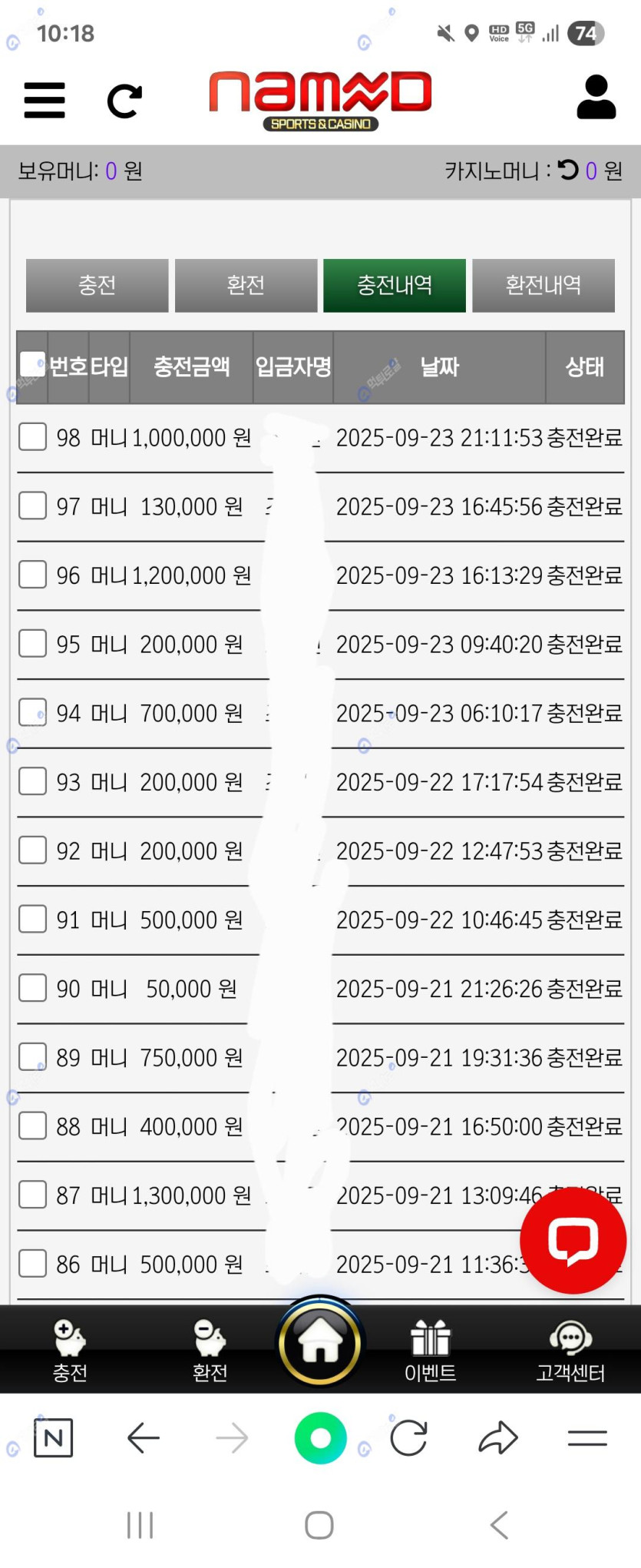Go to 충전 in the bottom bar
This screenshot has width=641, height=1568.
[70, 1350]
